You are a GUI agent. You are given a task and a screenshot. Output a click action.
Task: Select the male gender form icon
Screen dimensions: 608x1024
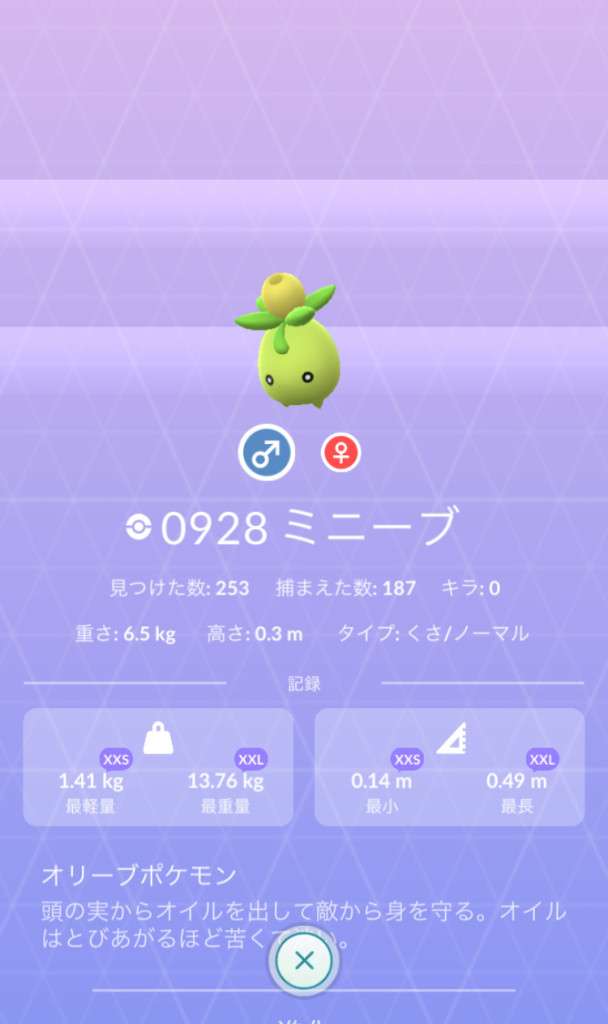(x=266, y=454)
